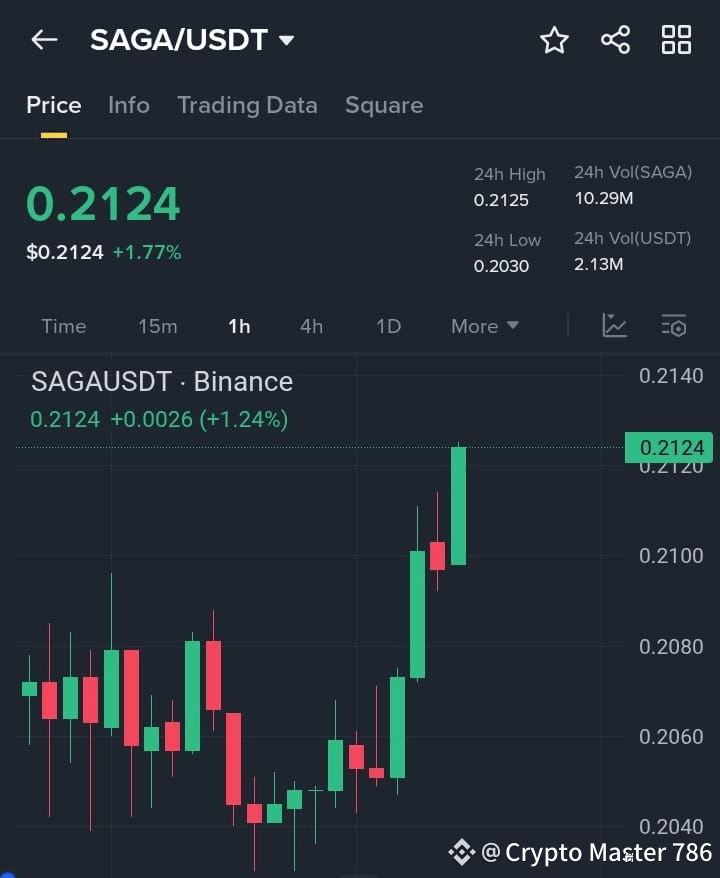
Task: Click the highlighted 0.2124 price axis label
Action: click(x=668, y=447)
